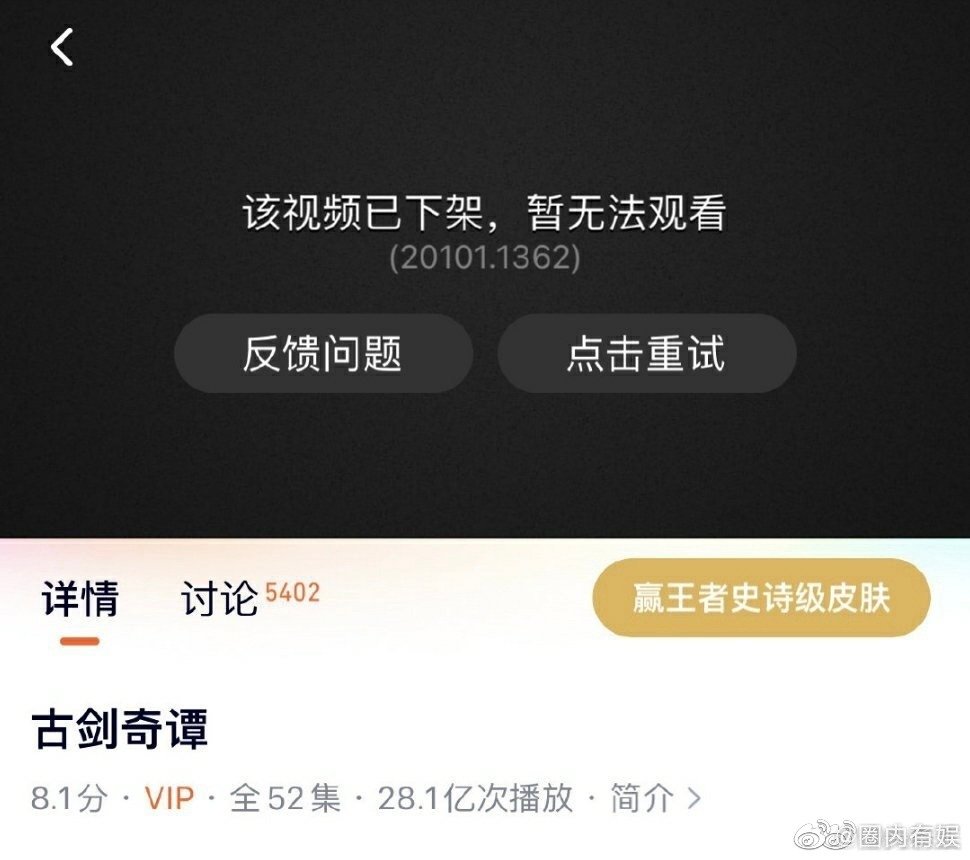Go back using the top-left arrow
This screenshot has height=860, width=970.
click(x=63, y=47)
